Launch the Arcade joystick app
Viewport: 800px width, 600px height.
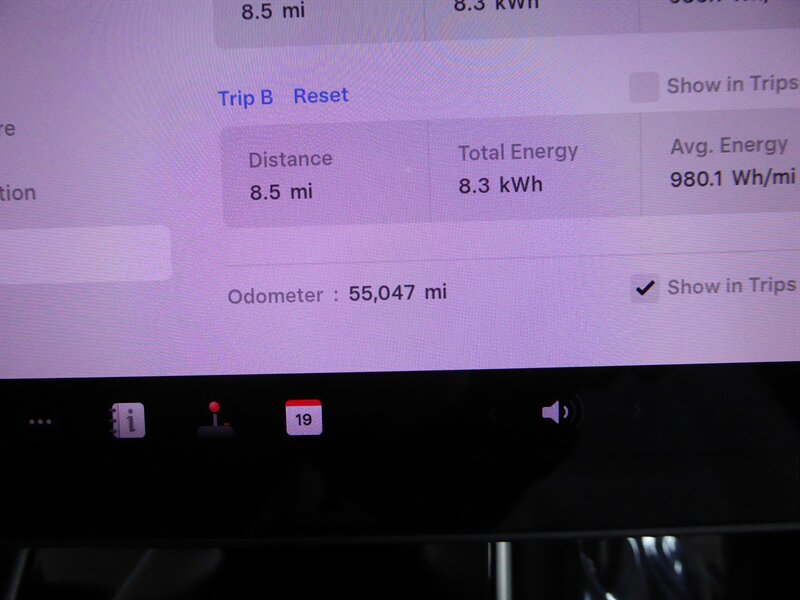[214, 420]
